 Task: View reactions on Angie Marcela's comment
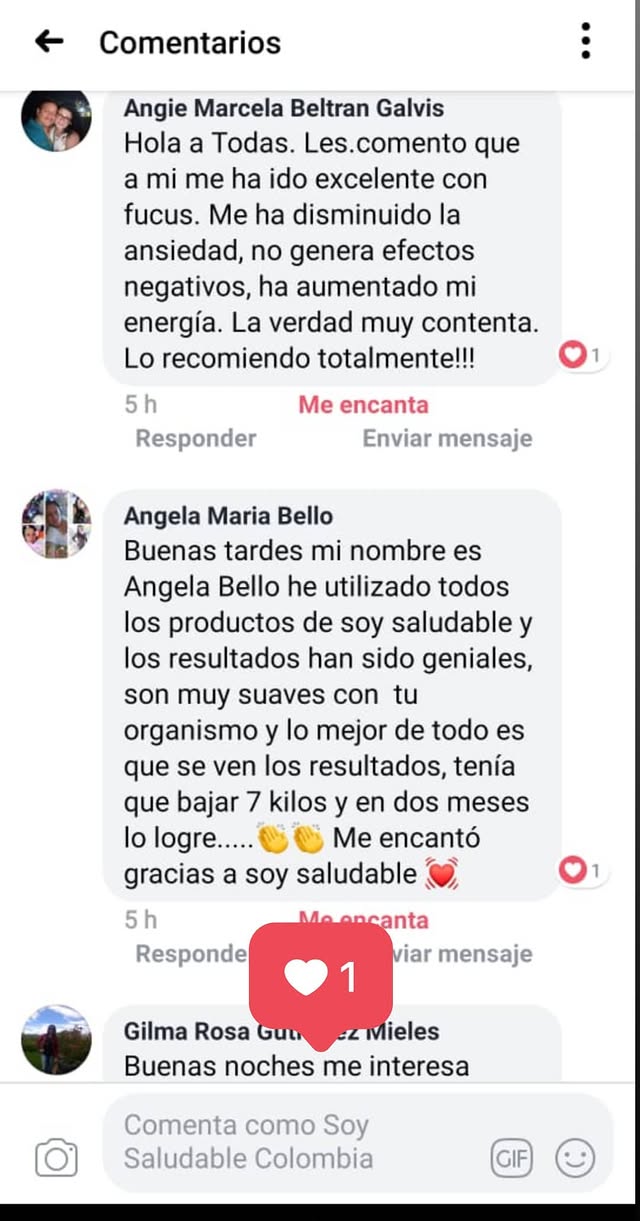click(x=580, y=355)
